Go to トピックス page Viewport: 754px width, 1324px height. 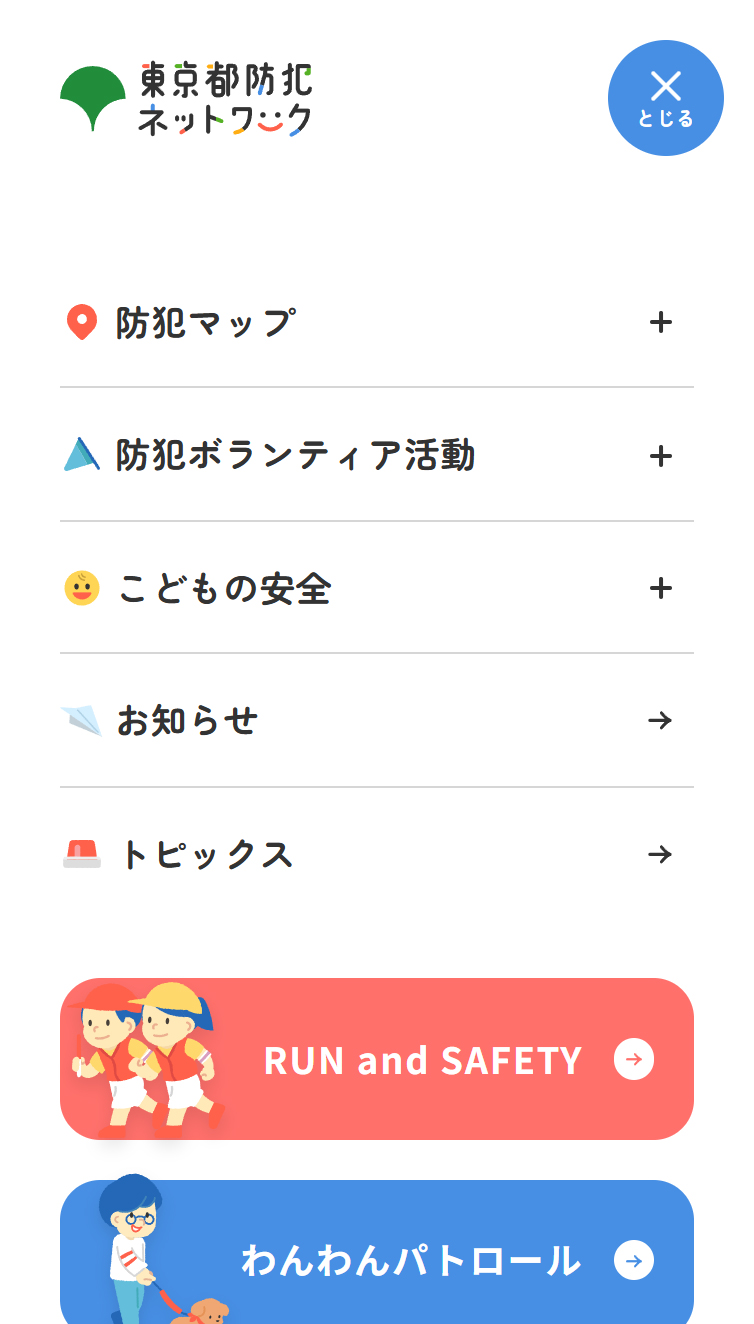376,854
